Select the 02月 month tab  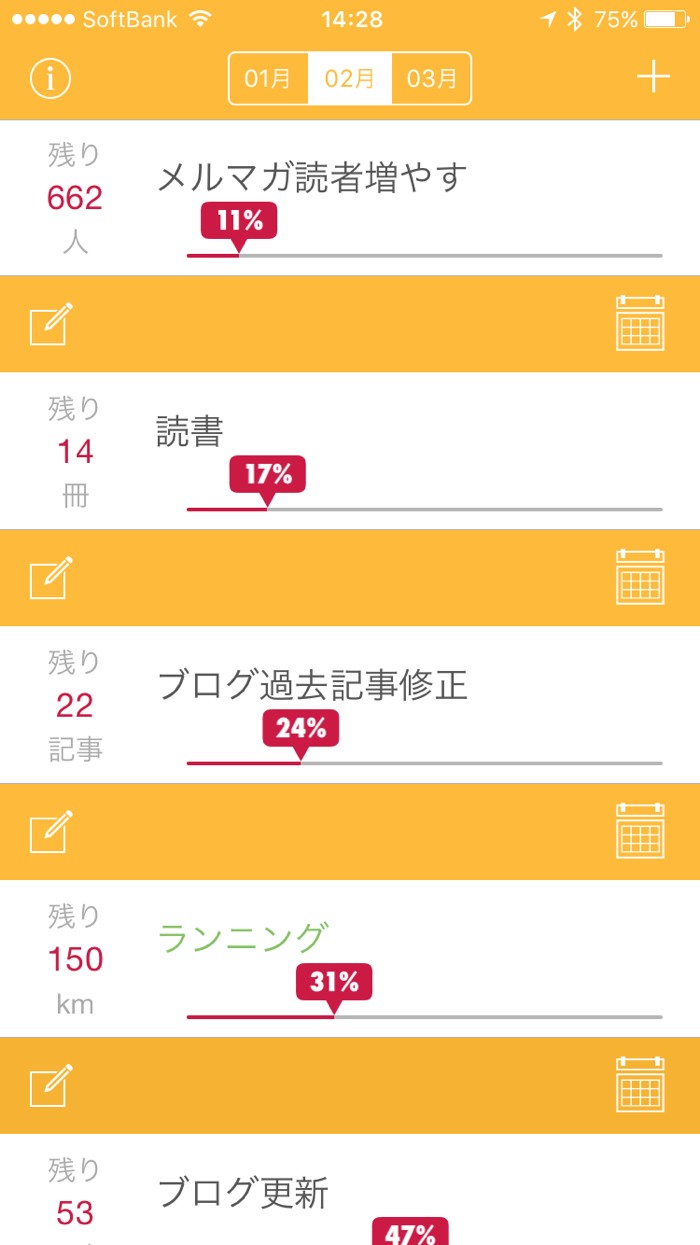(x=350, y=78)
